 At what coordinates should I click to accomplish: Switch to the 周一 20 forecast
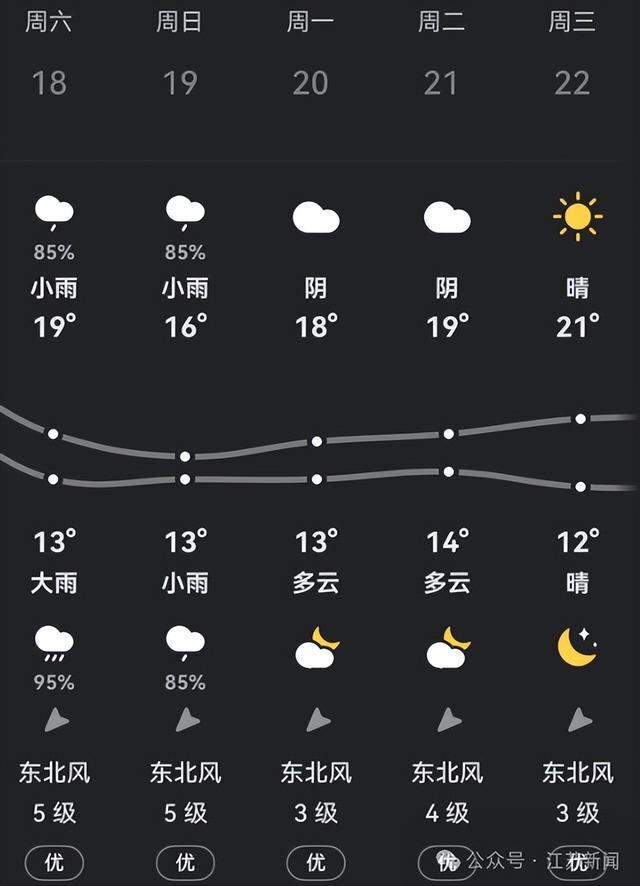[310, 55]
